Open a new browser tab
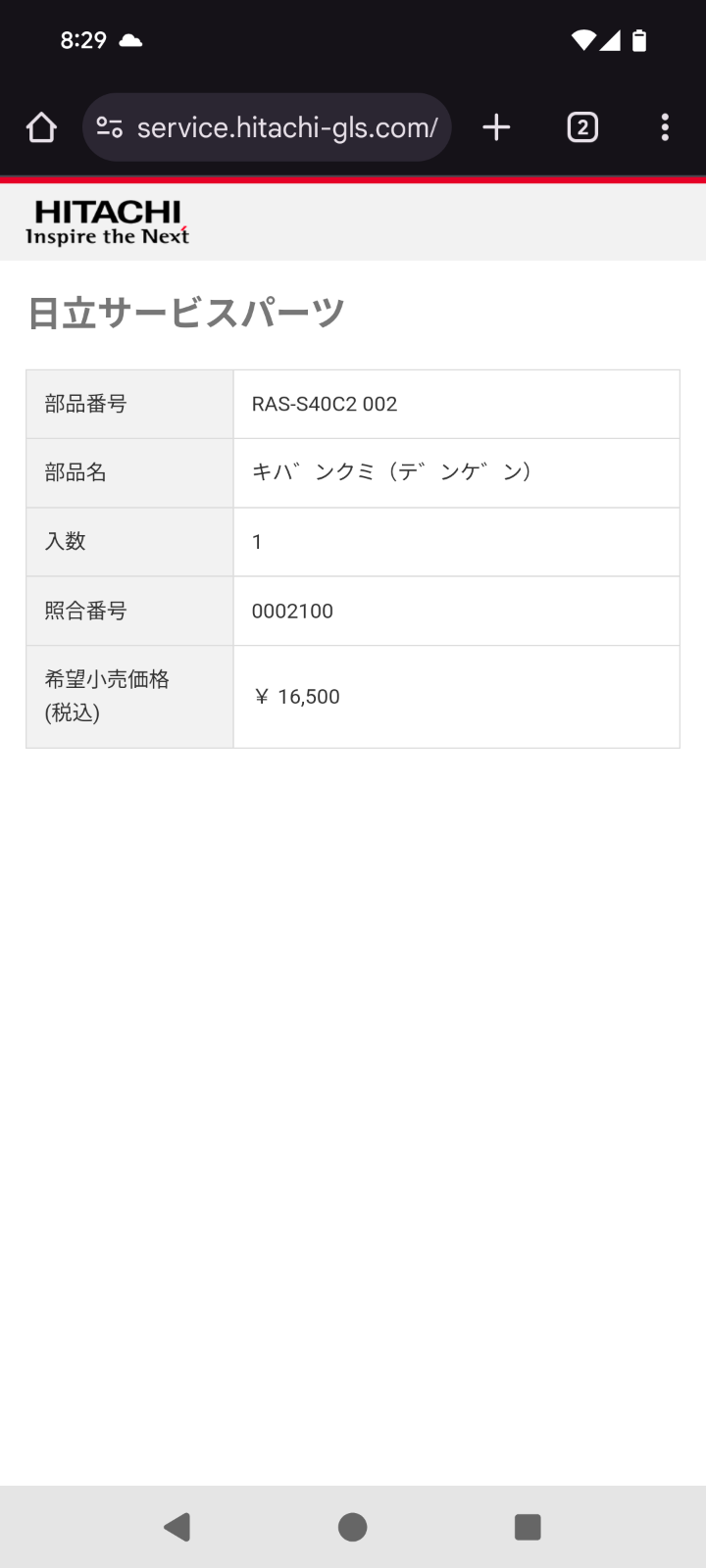The width and height of the screenshot is (706, 1568). click(496, 127)
